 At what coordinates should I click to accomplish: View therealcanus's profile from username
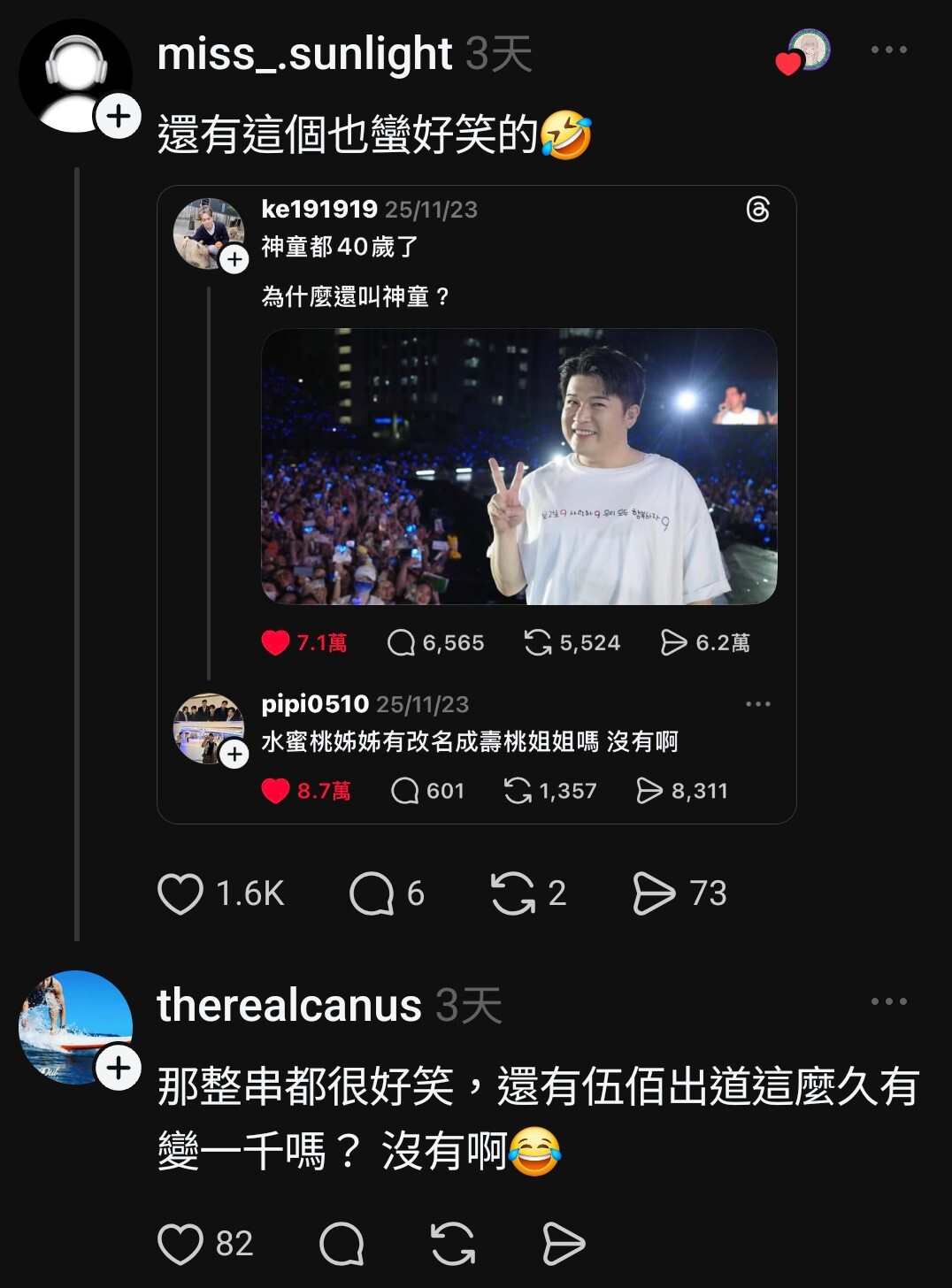tap(288, 1006)
